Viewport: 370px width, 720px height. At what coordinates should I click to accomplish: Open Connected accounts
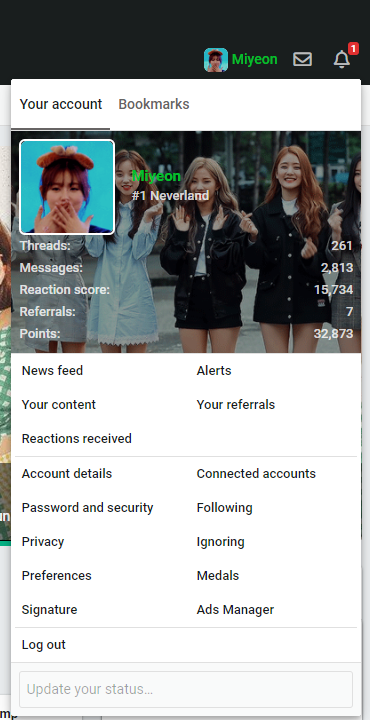tap(256, 473)
